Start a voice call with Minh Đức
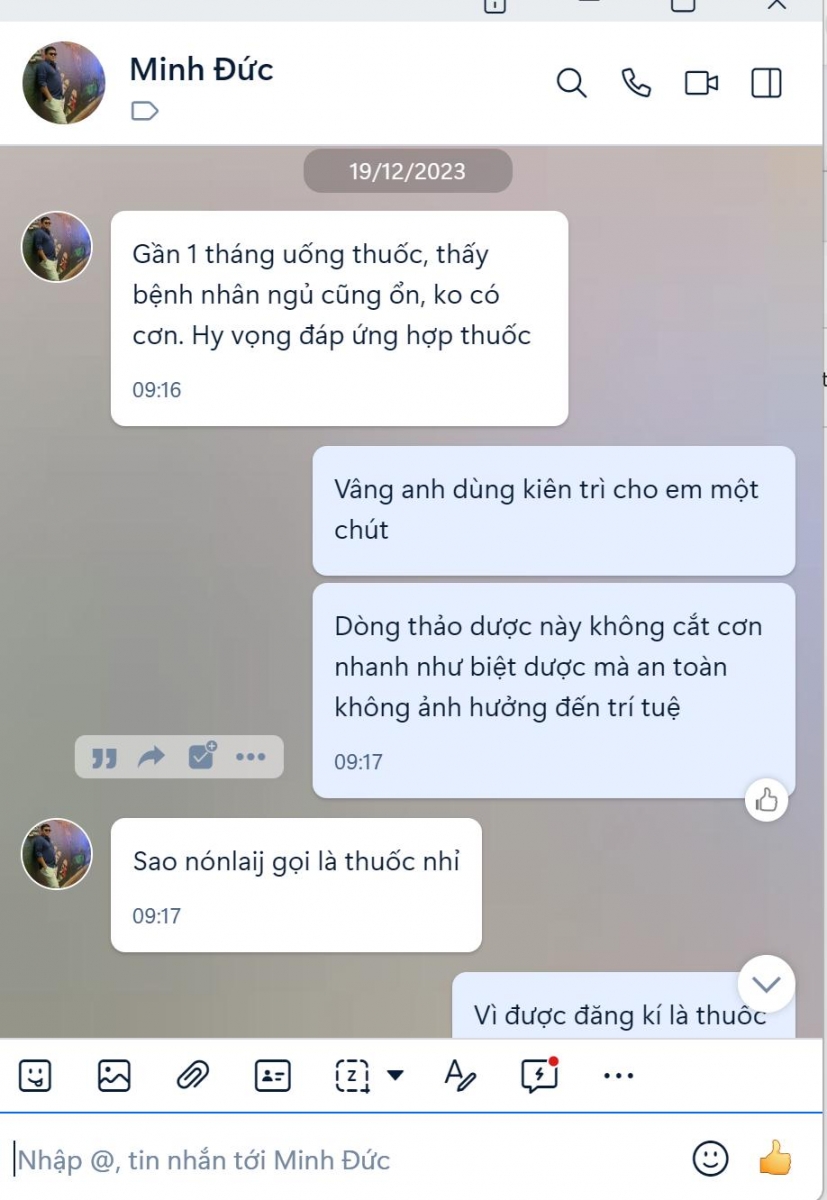The width and height of the screenshot is (827, 1200). pyautogui.click(x=636, y=84)
